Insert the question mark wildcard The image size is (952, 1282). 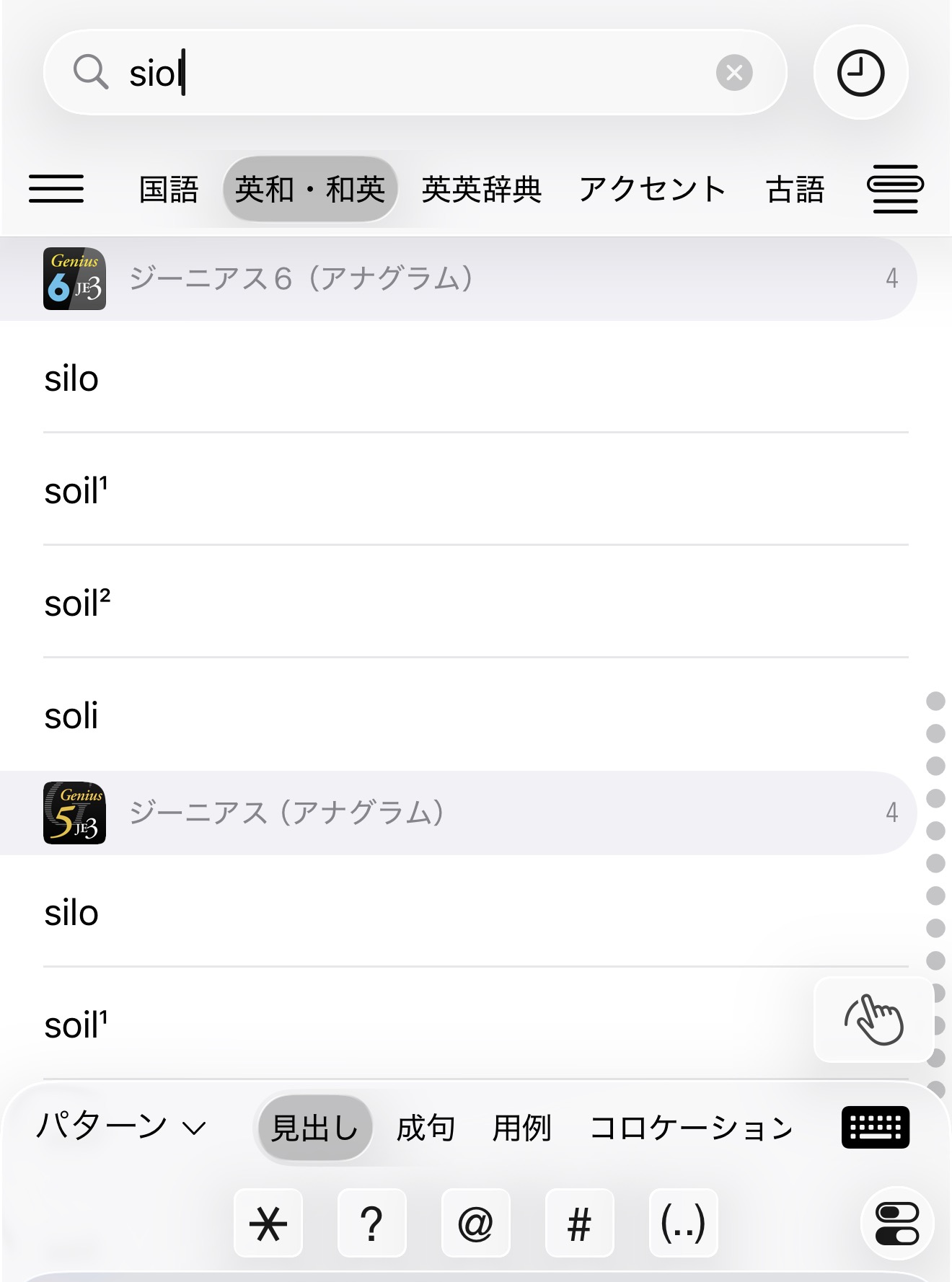tap(372, 1223)
